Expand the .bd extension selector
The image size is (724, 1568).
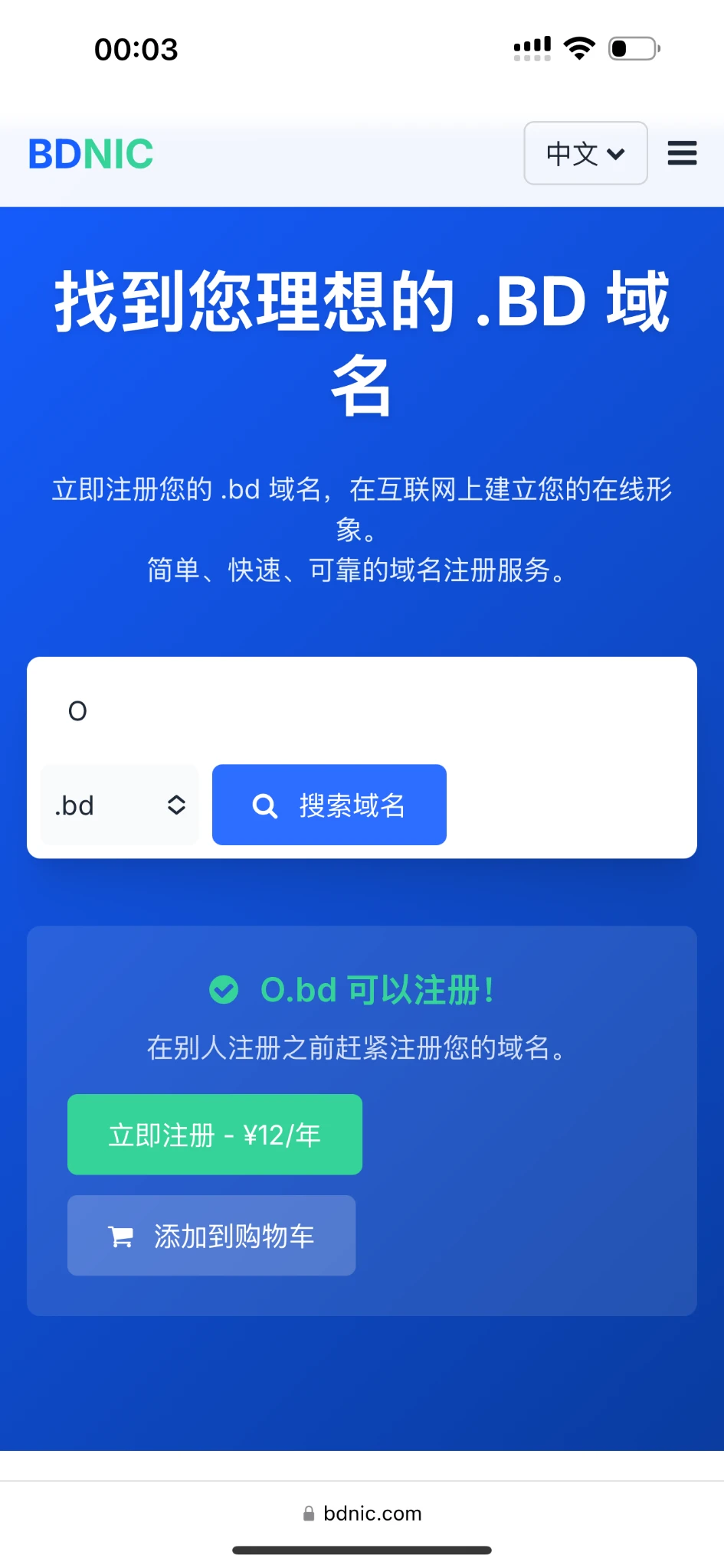click(x=120, y=805)
